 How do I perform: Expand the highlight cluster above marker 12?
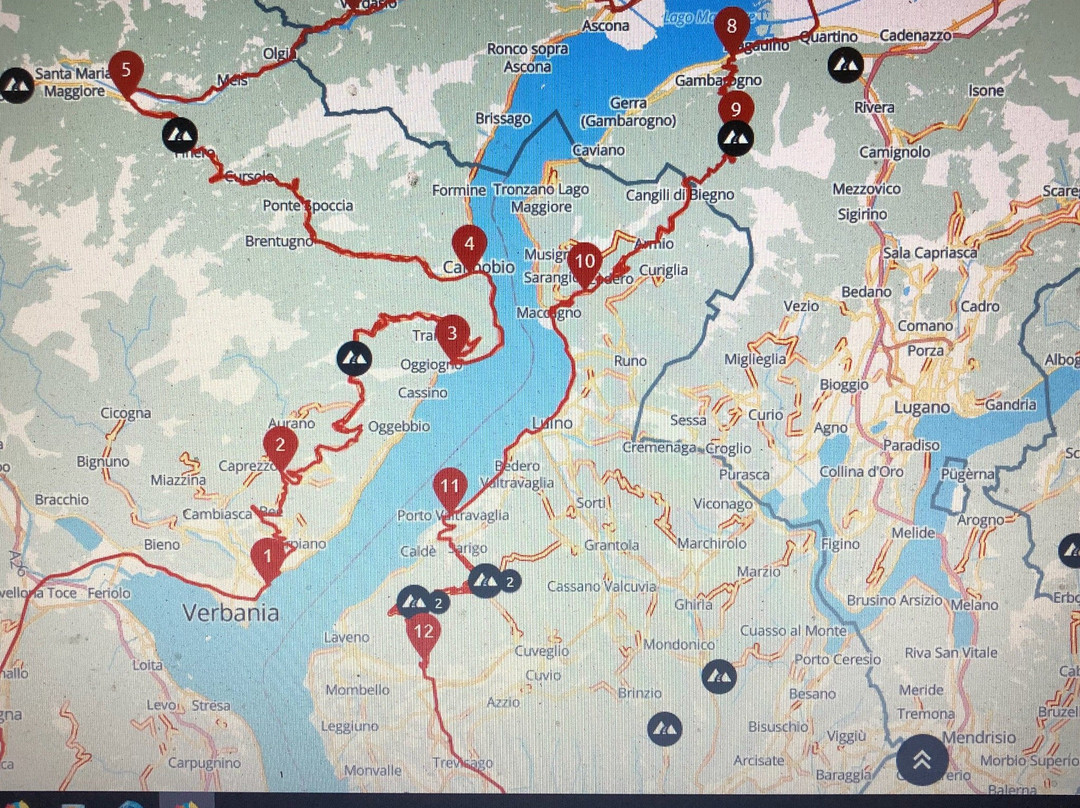pyautogui.click(x=422, y=603)
